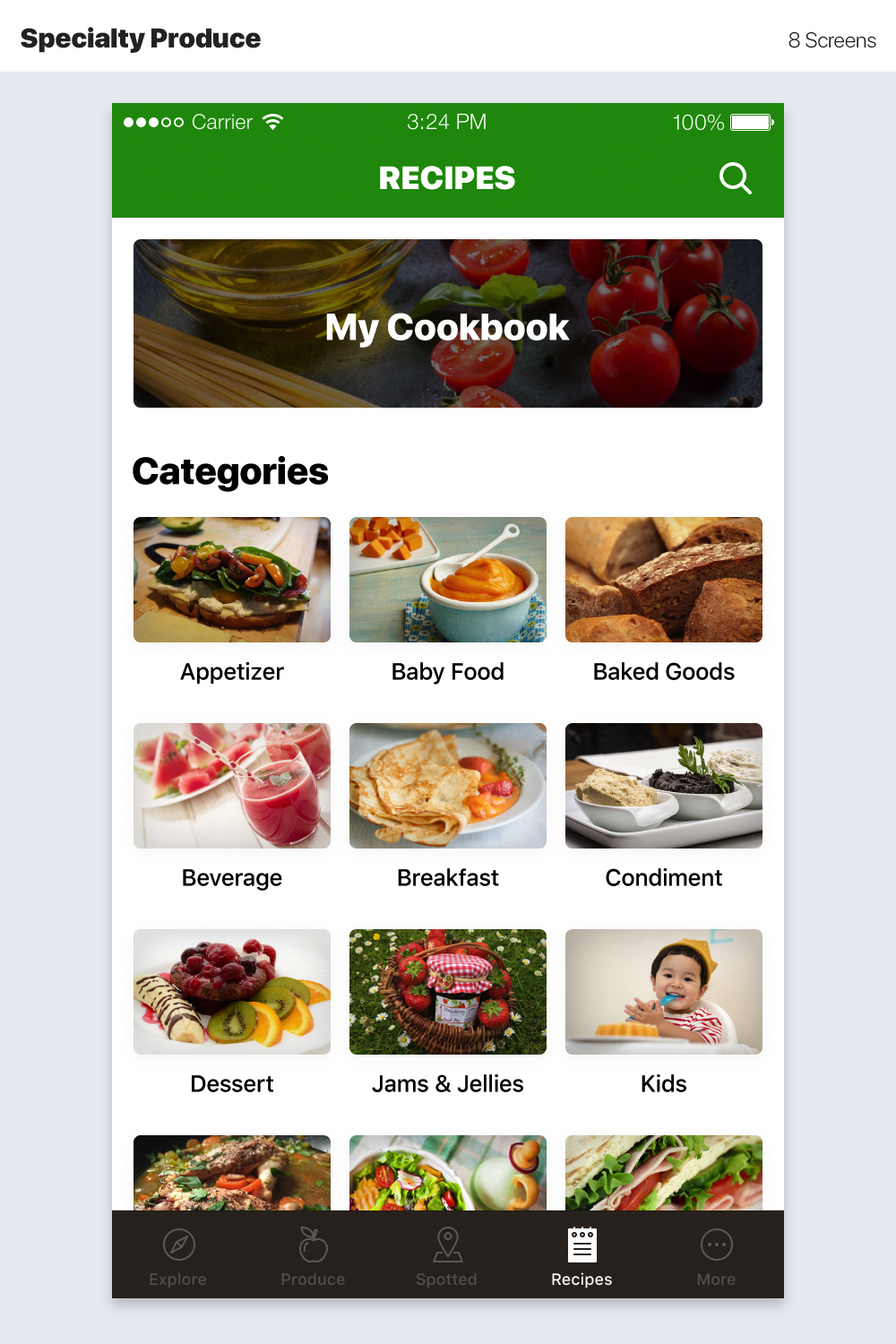Tap the Recipes tab
The width and height of the screenshot is (896, 1344).
(x=582, y=1255)
